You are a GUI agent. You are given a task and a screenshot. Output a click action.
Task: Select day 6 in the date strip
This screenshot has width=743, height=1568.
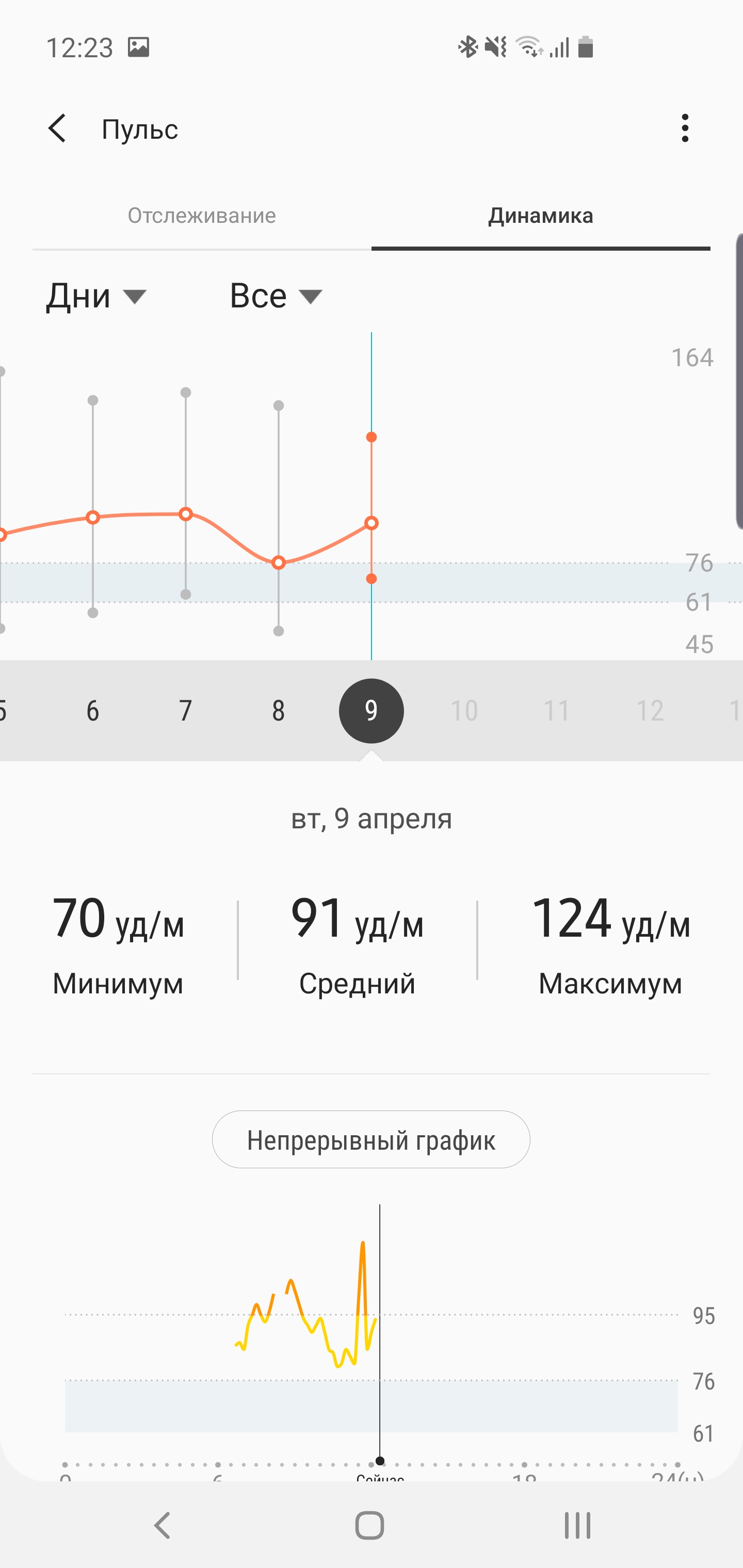point(92,710)
